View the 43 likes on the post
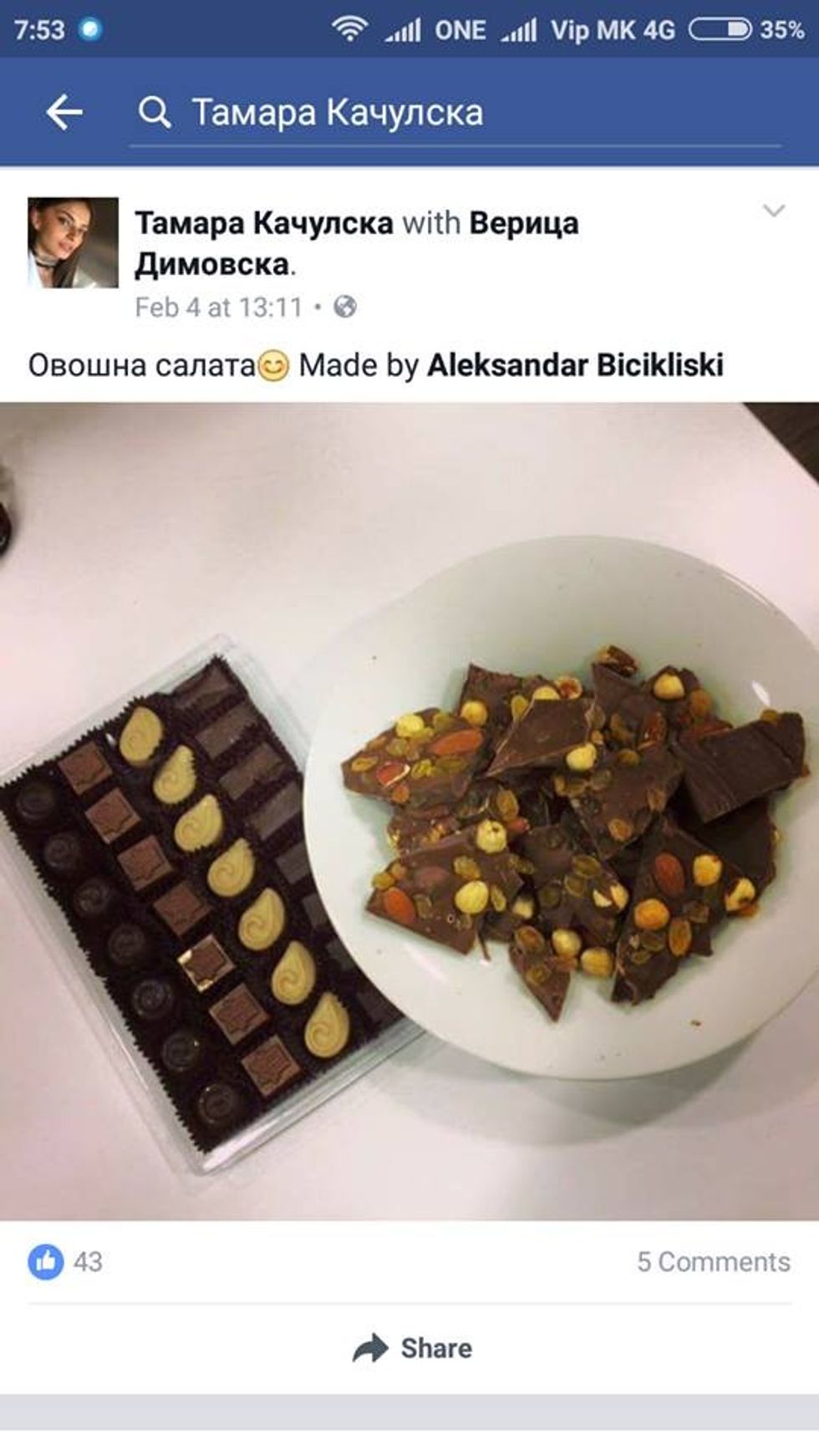The width and height of the screenshot is (819, 1456). tap(65, 1261)
